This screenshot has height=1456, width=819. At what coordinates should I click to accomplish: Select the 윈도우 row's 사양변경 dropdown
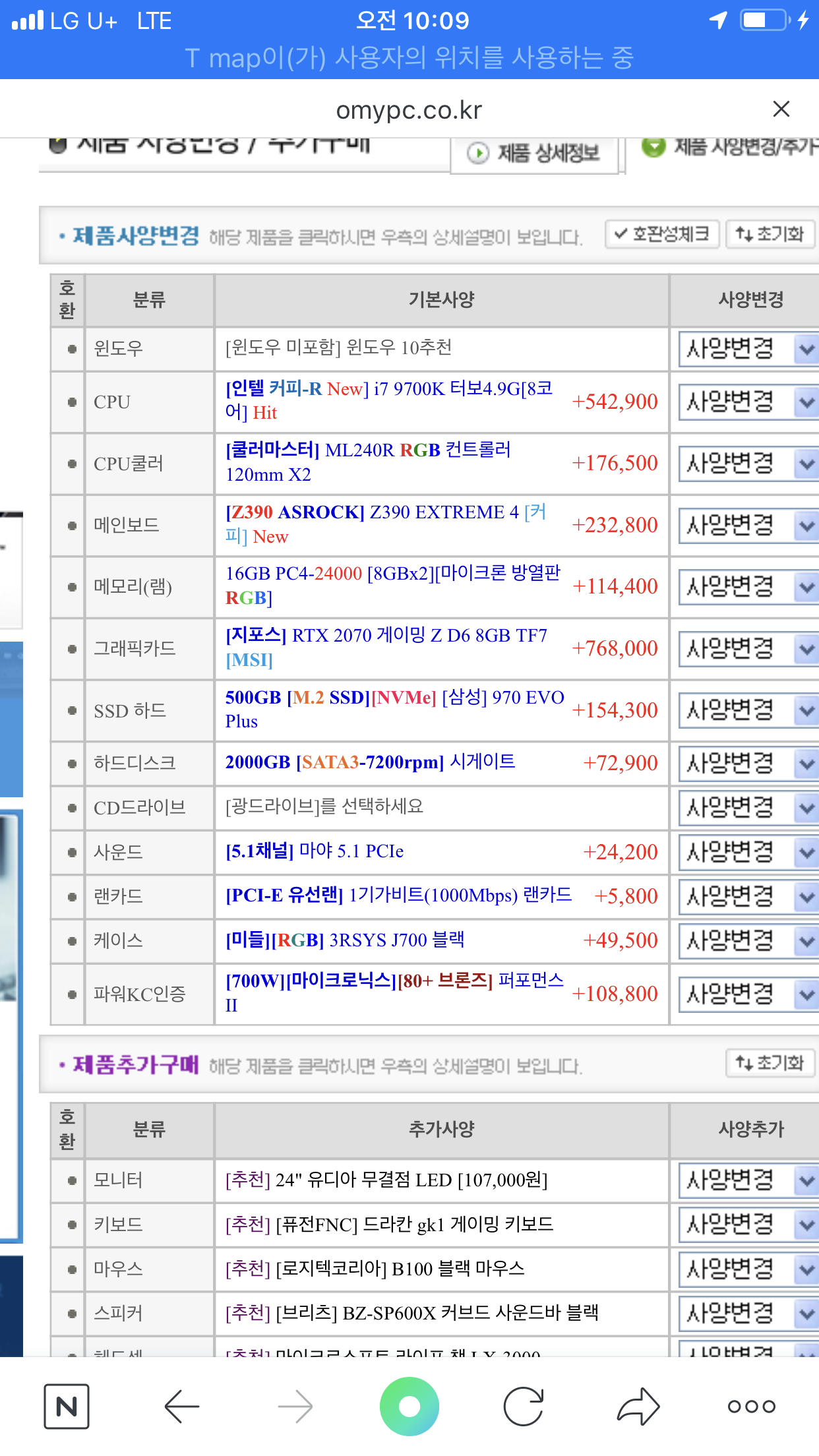[x=748, y=348]
